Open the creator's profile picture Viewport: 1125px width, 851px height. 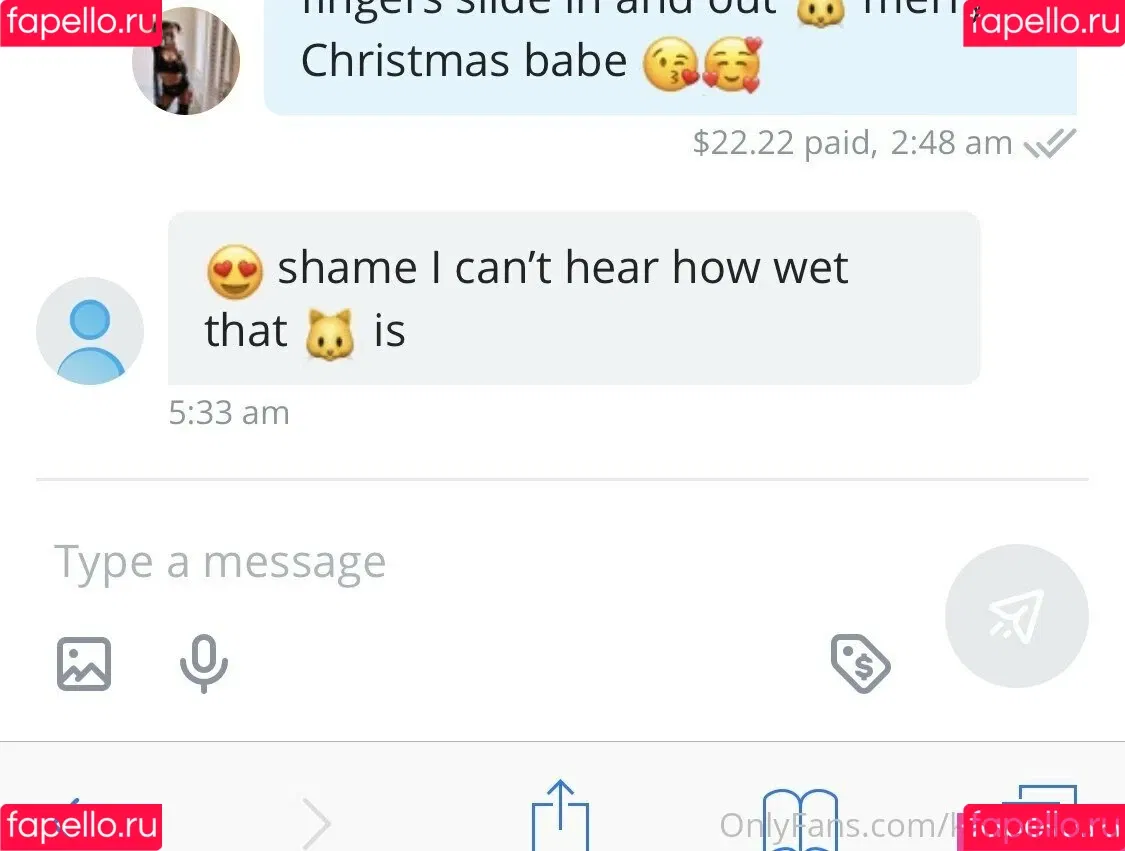[x=186, y=62]
